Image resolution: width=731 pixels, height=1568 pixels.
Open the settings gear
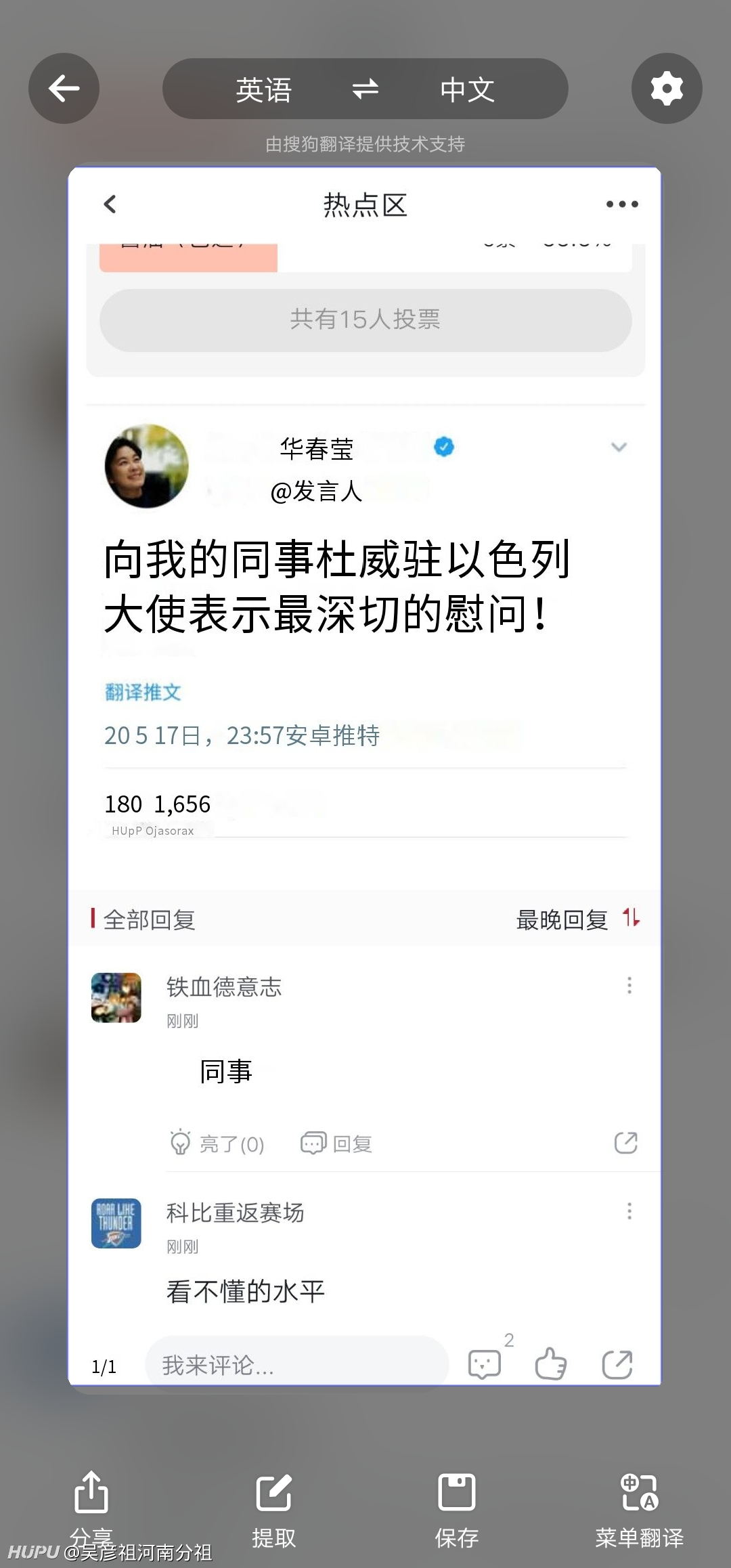click(667, 89)
